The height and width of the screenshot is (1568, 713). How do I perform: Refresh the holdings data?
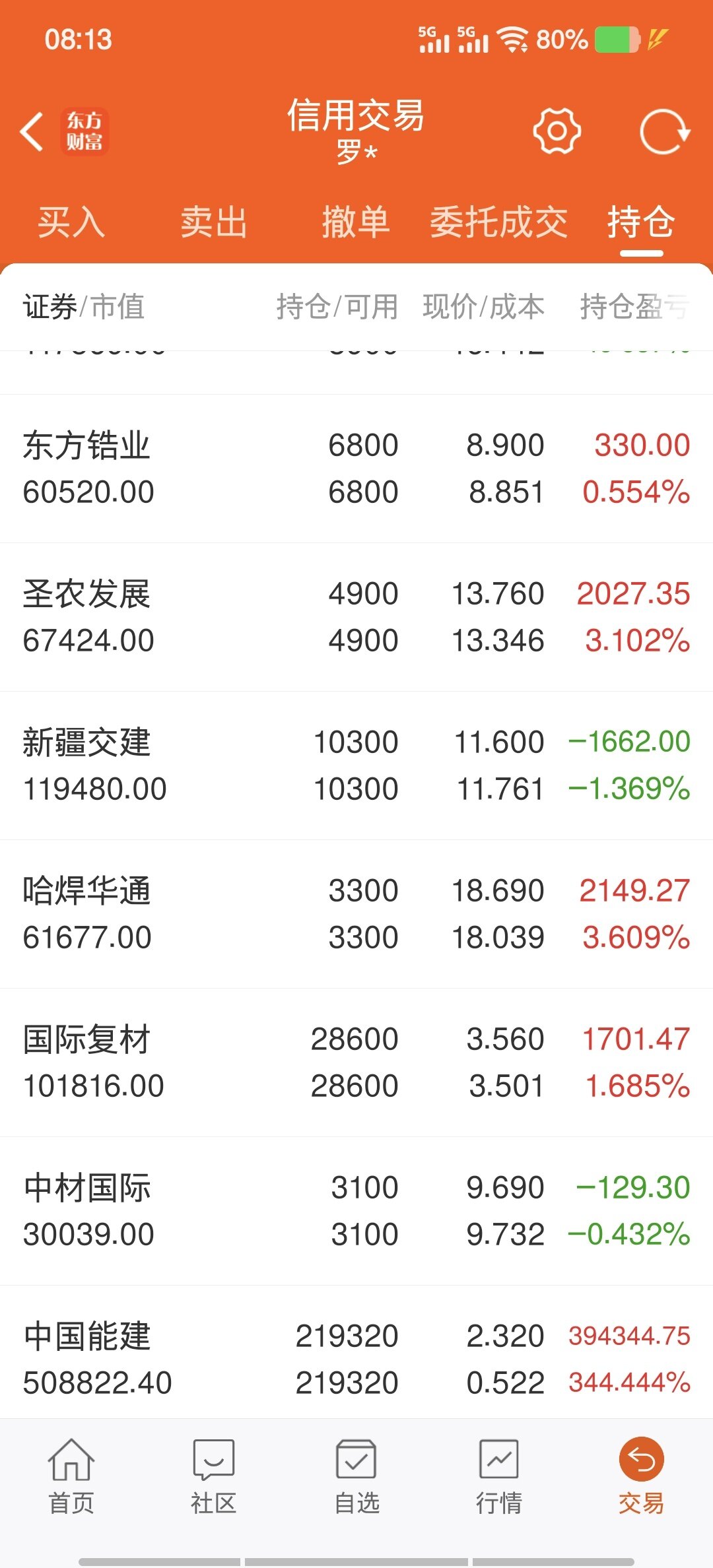pos(664,131)
